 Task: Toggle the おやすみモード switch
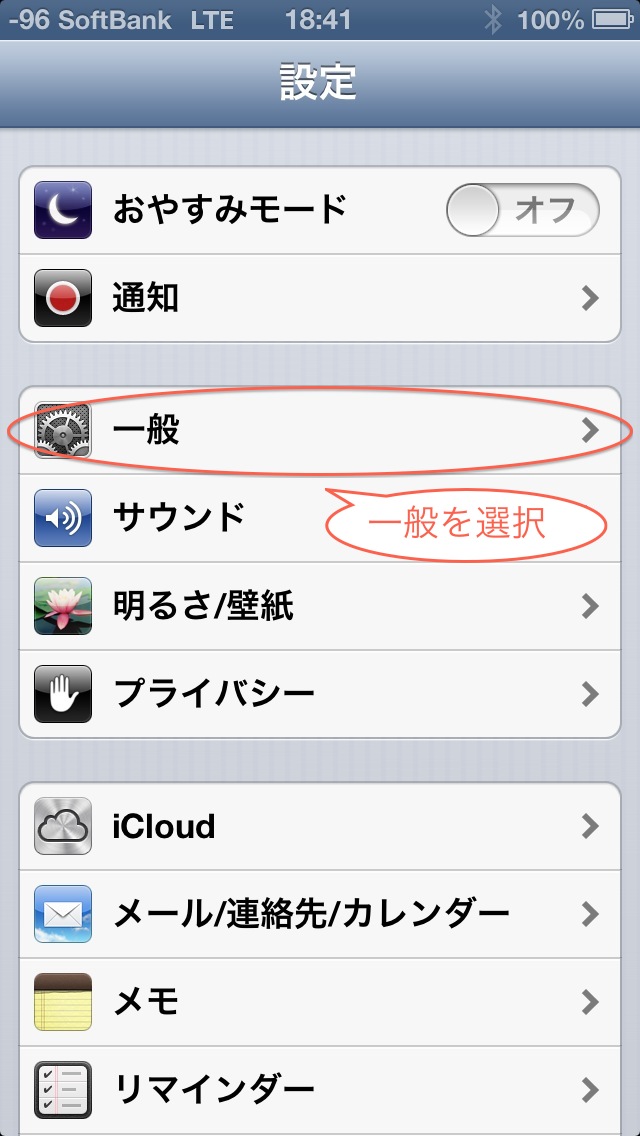coord(523,210)
